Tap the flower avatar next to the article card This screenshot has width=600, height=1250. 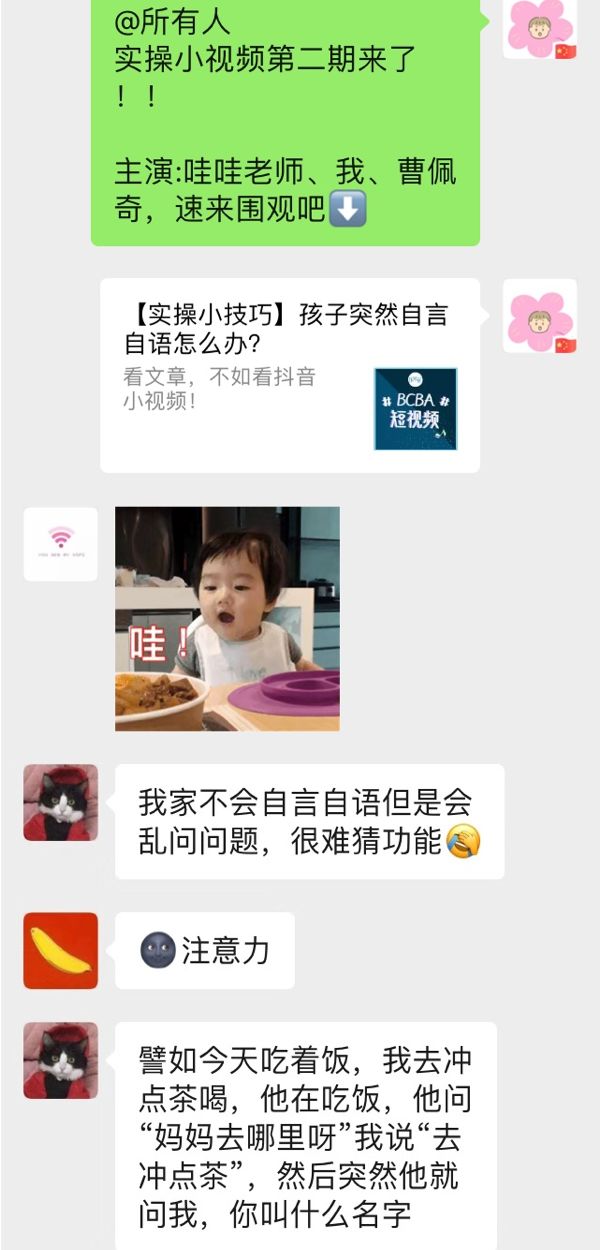(x=539, y=315)
